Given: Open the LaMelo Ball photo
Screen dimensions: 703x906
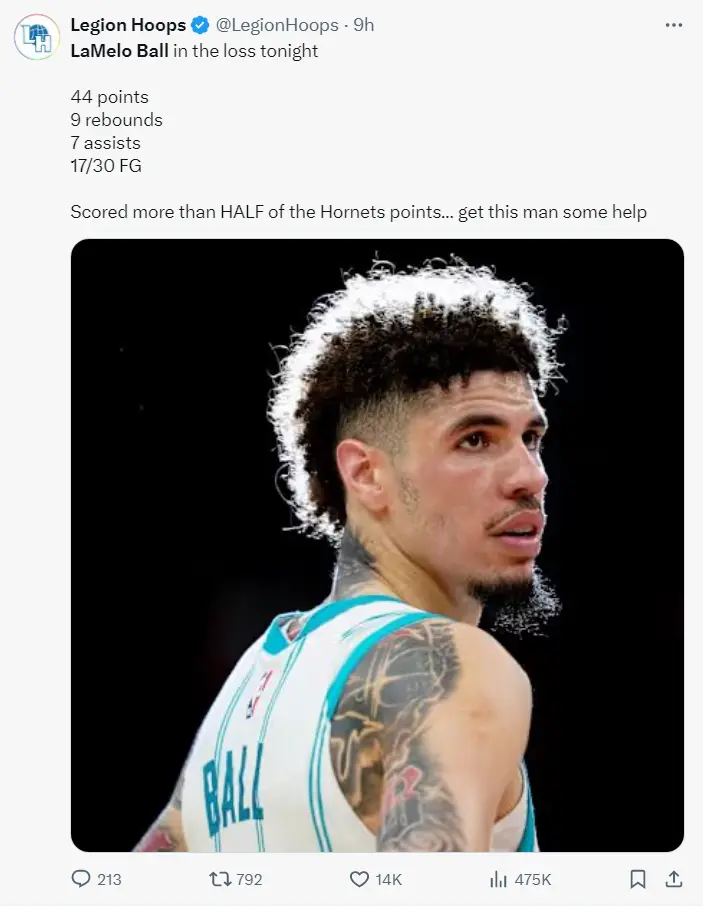Looking at the screenshot, I should click(x=377, y=545).
